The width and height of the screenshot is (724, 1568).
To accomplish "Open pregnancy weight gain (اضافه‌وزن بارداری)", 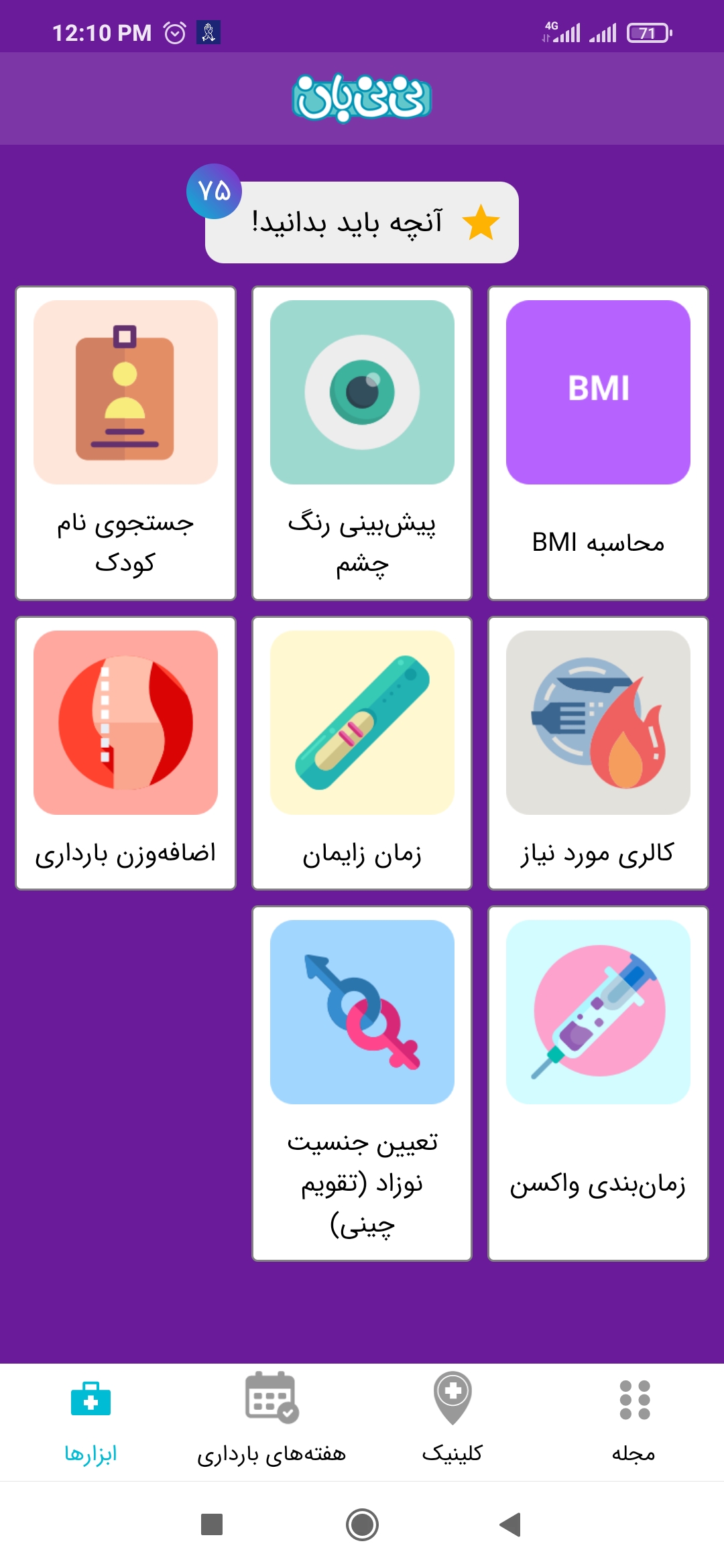I will (x=126, y=753).
